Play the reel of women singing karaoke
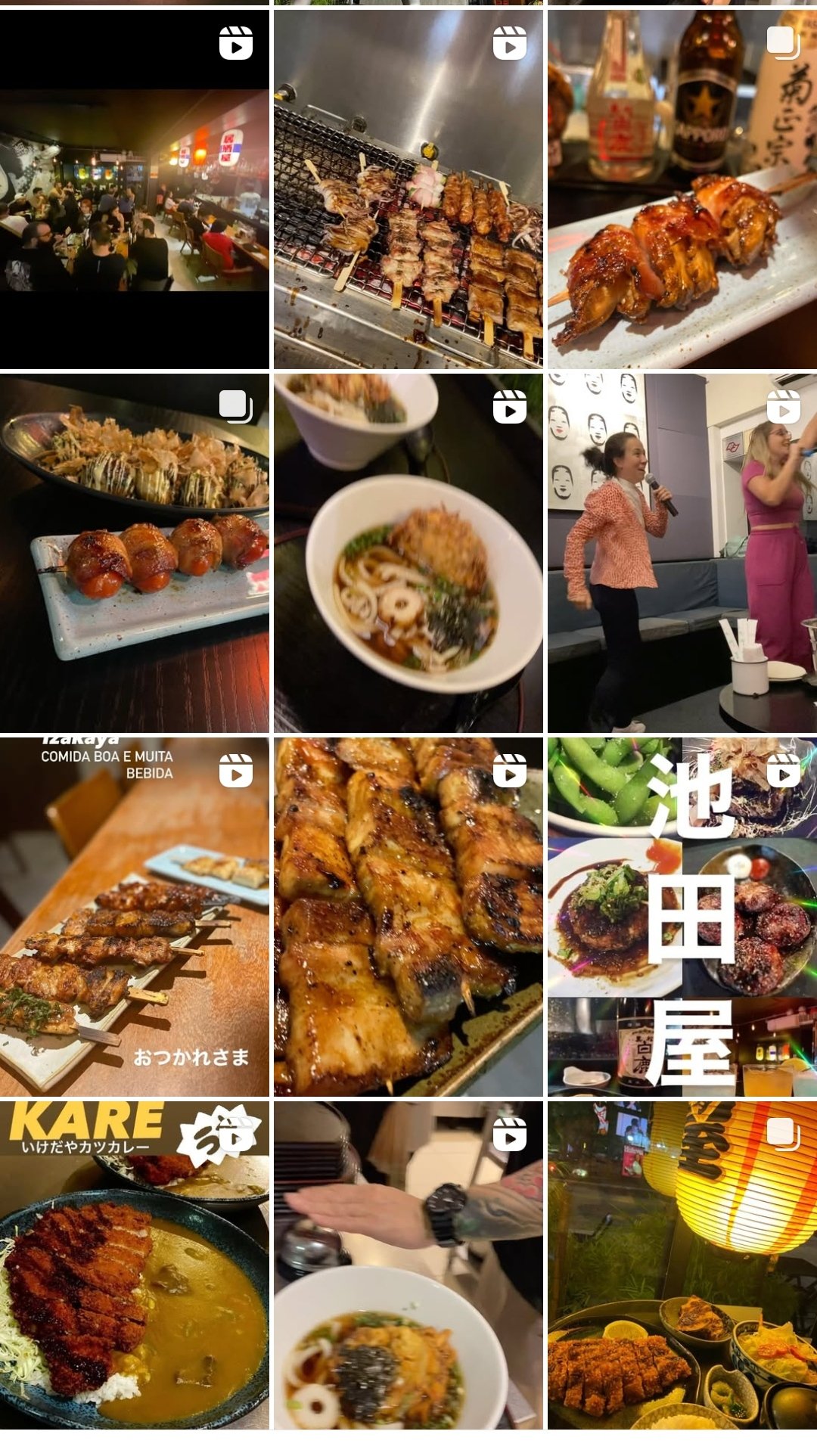817x1456 pixels. (x=682, y=553)
